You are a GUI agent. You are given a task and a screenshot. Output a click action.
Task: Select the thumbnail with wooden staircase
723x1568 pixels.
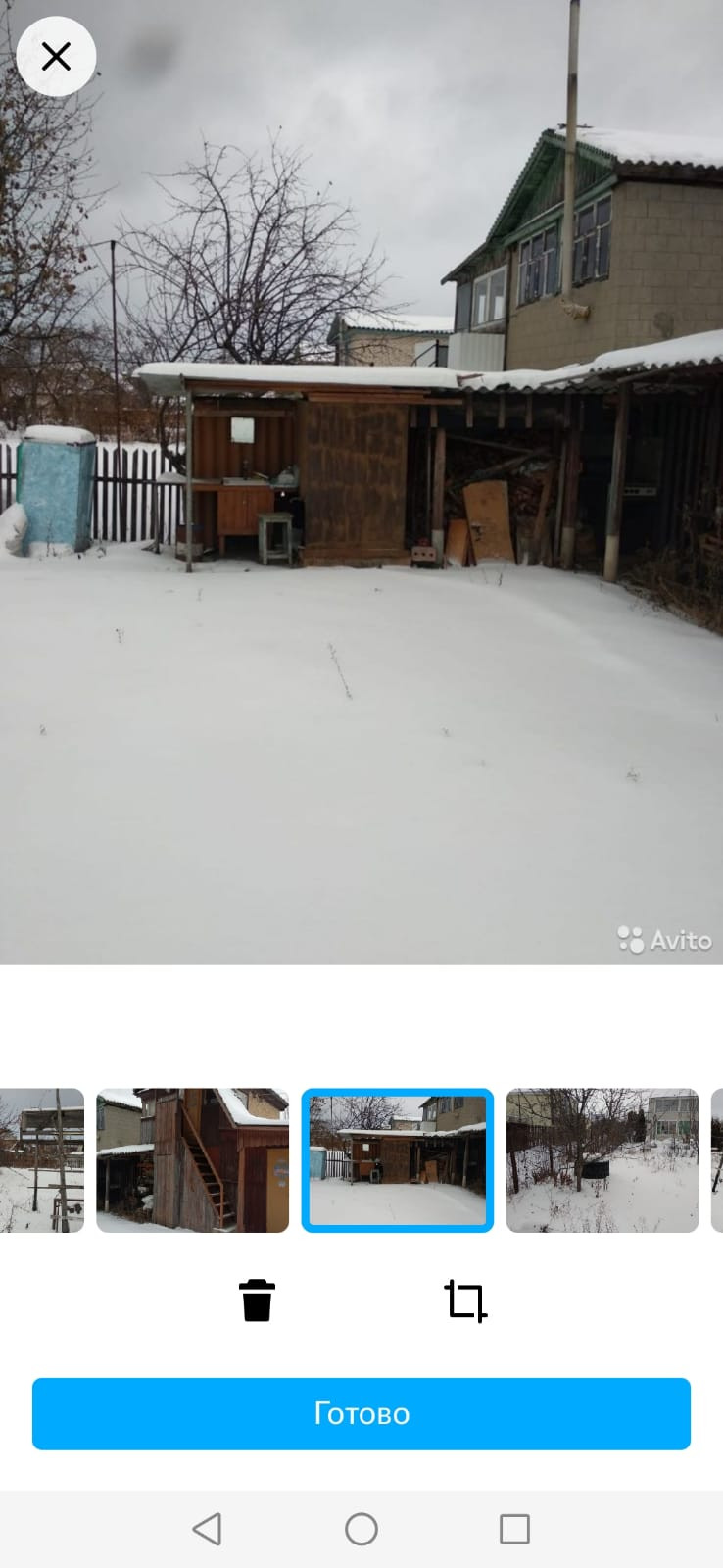point(192,1160)
